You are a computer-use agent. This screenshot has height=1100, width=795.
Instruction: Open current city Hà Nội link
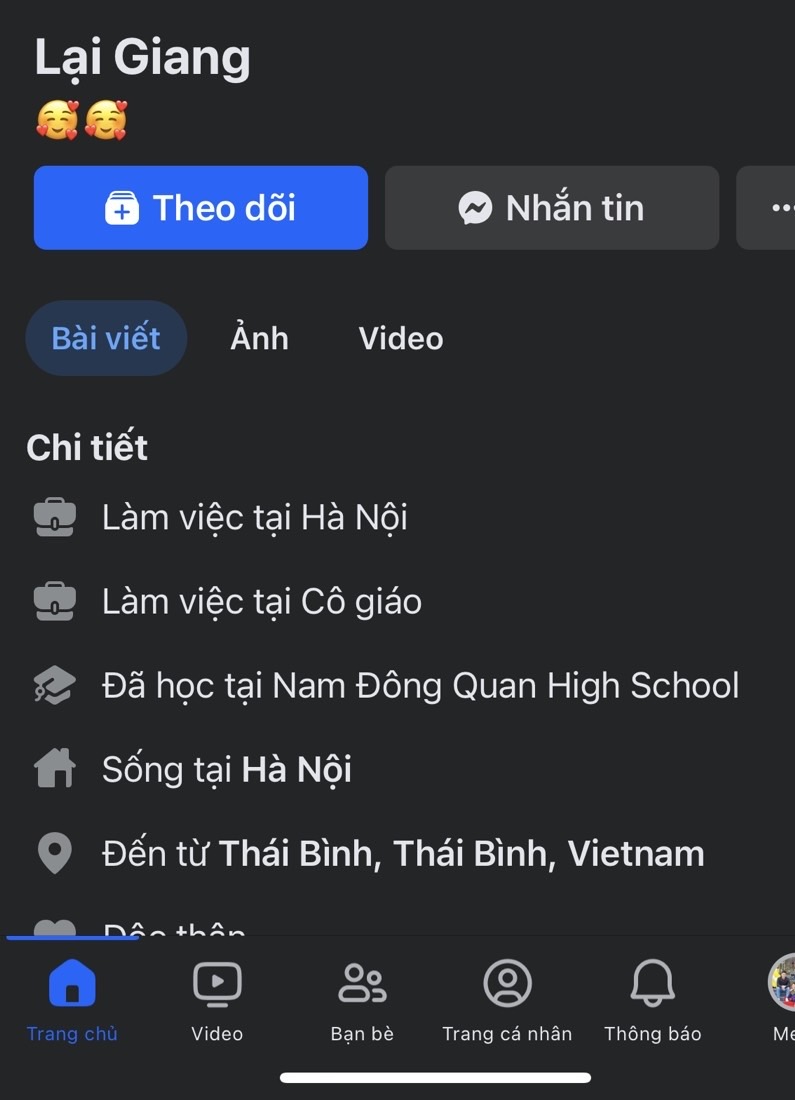click(297, 769)
